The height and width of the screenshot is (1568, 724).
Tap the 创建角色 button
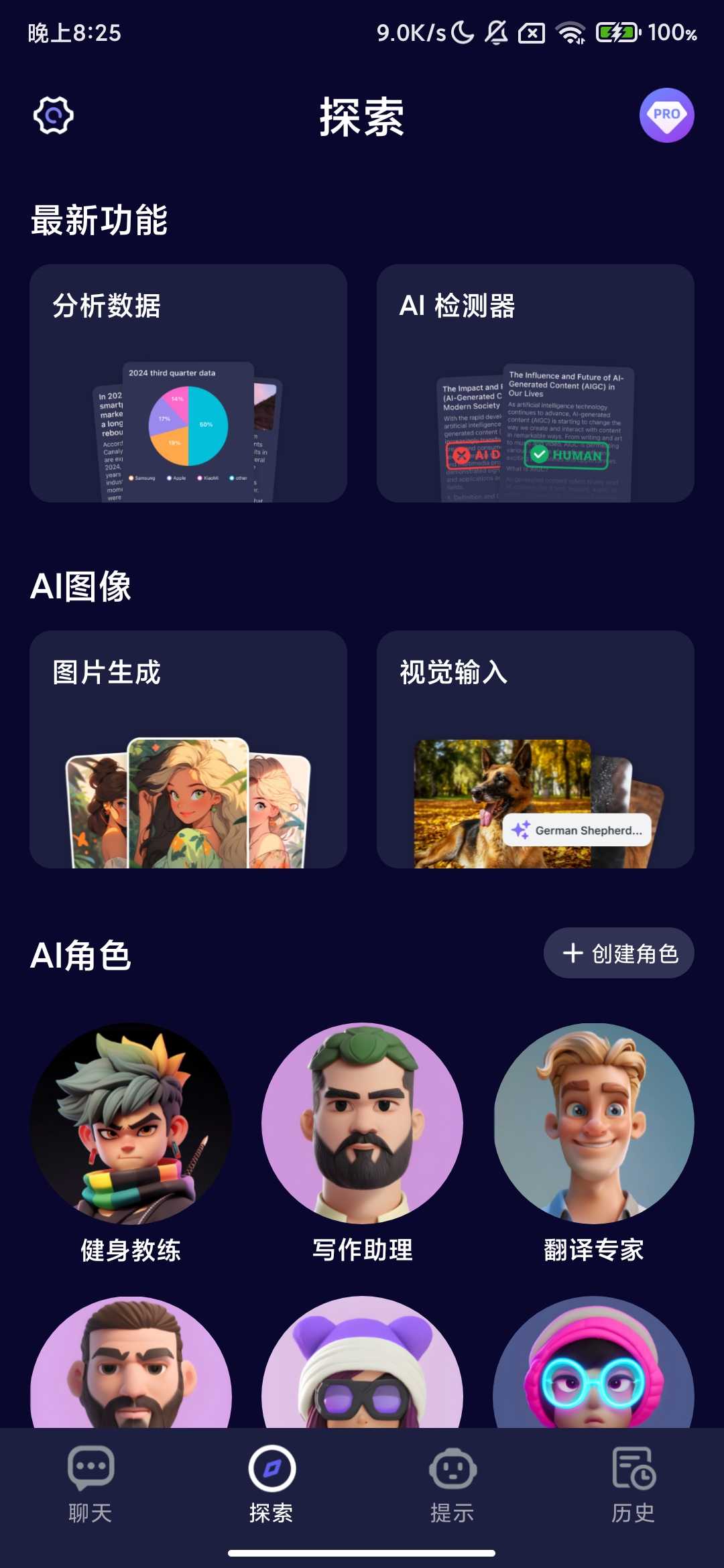pos(619,953)
